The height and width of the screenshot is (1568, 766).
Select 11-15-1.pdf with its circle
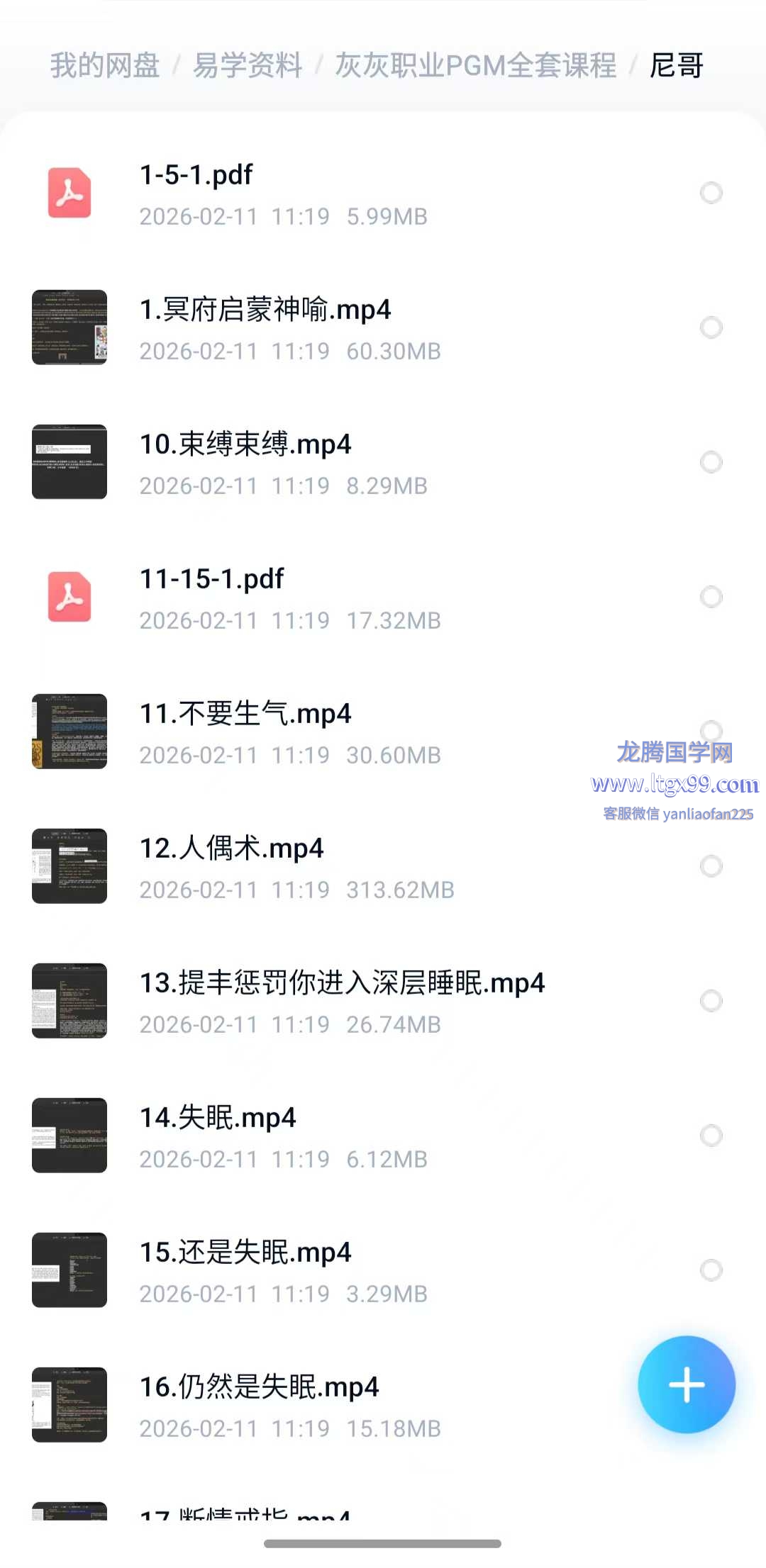pyautogui.click(x=711, y=597)
